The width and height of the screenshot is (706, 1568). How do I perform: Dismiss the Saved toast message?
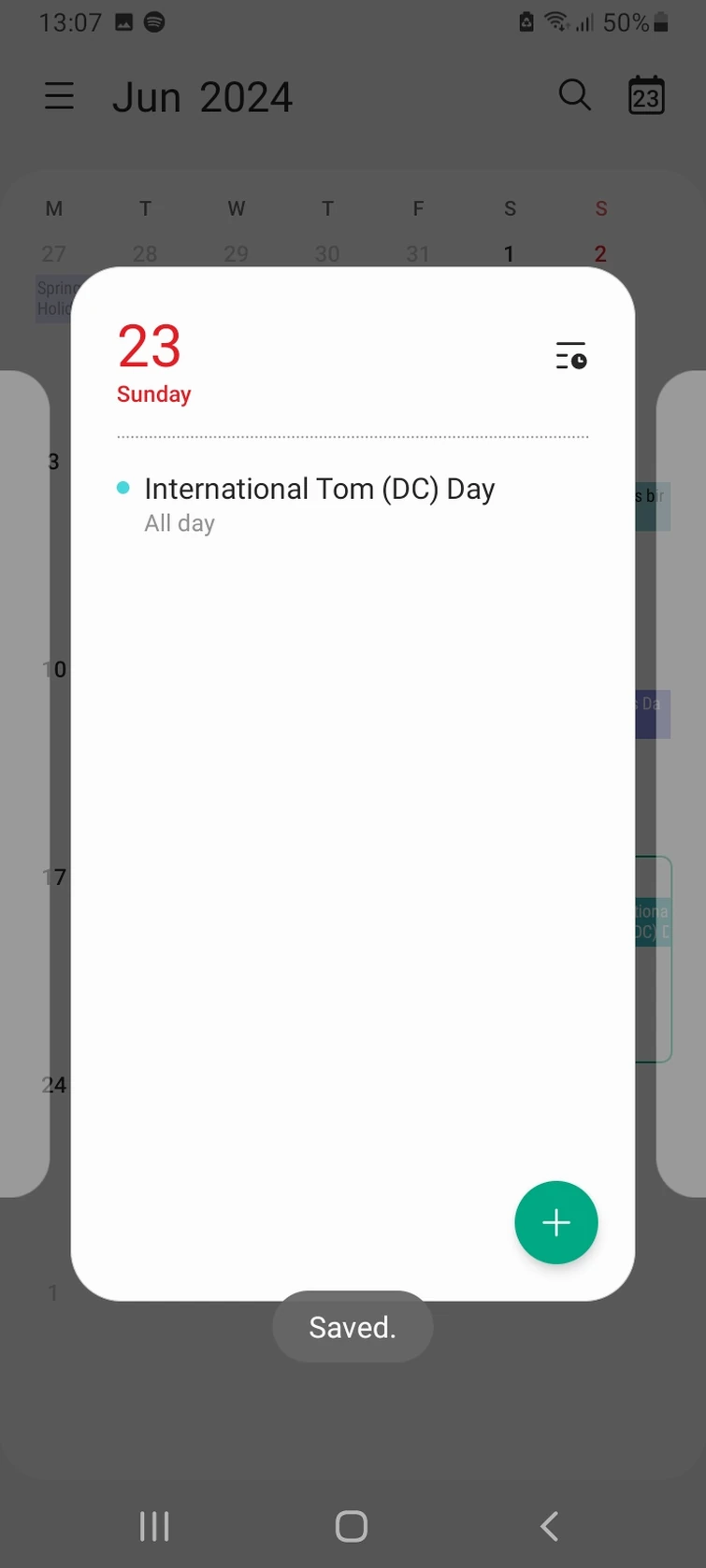(353, 1326)
